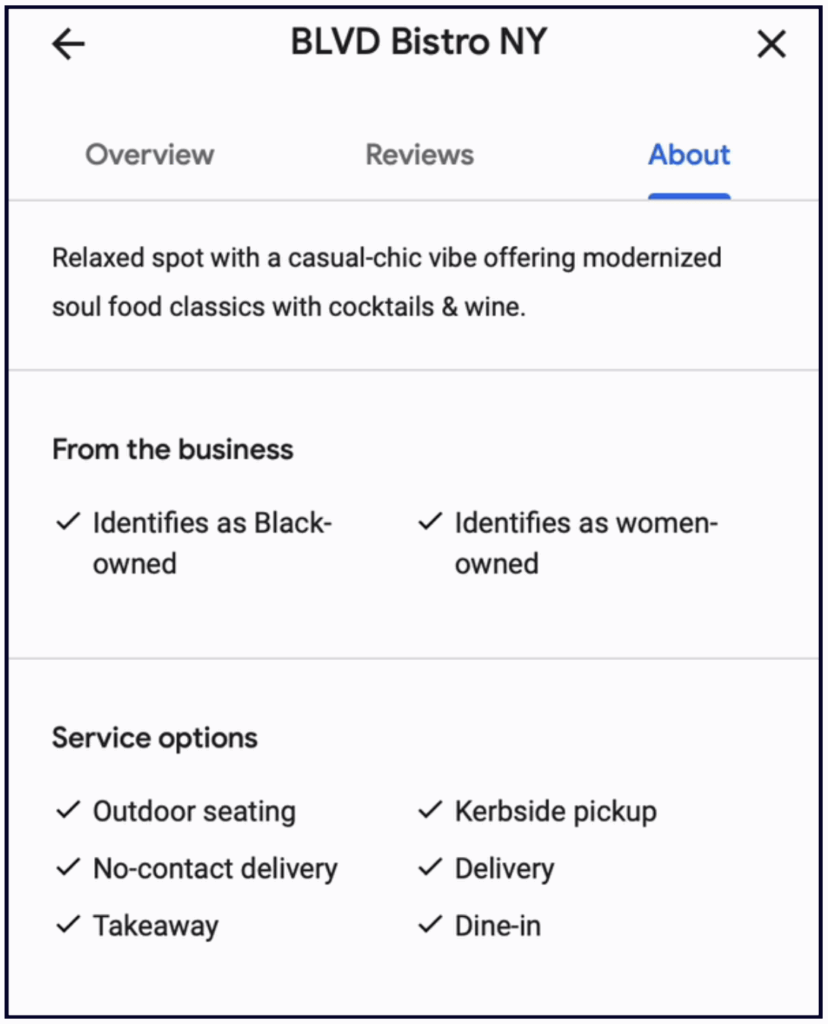Select the About tab
828x1024 pixels.
point(689,155)
